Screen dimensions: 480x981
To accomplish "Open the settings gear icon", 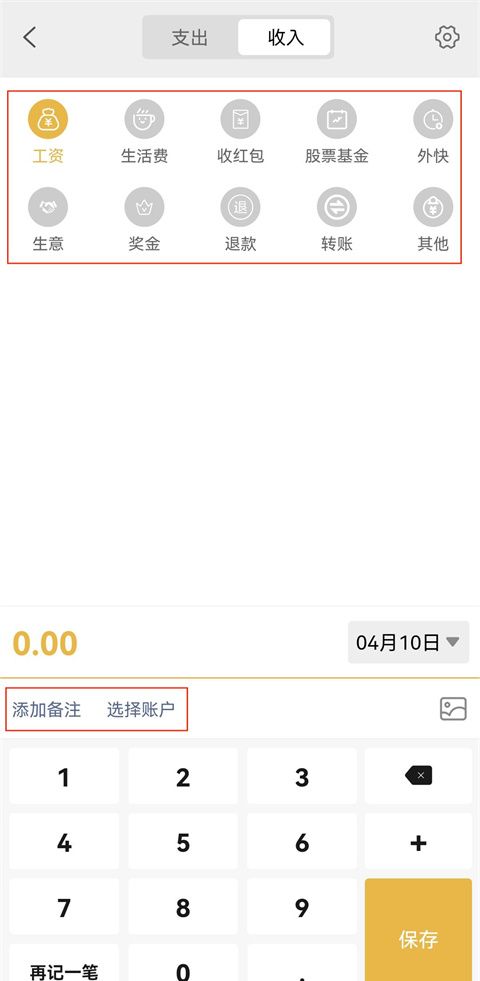I will (447, 38).
